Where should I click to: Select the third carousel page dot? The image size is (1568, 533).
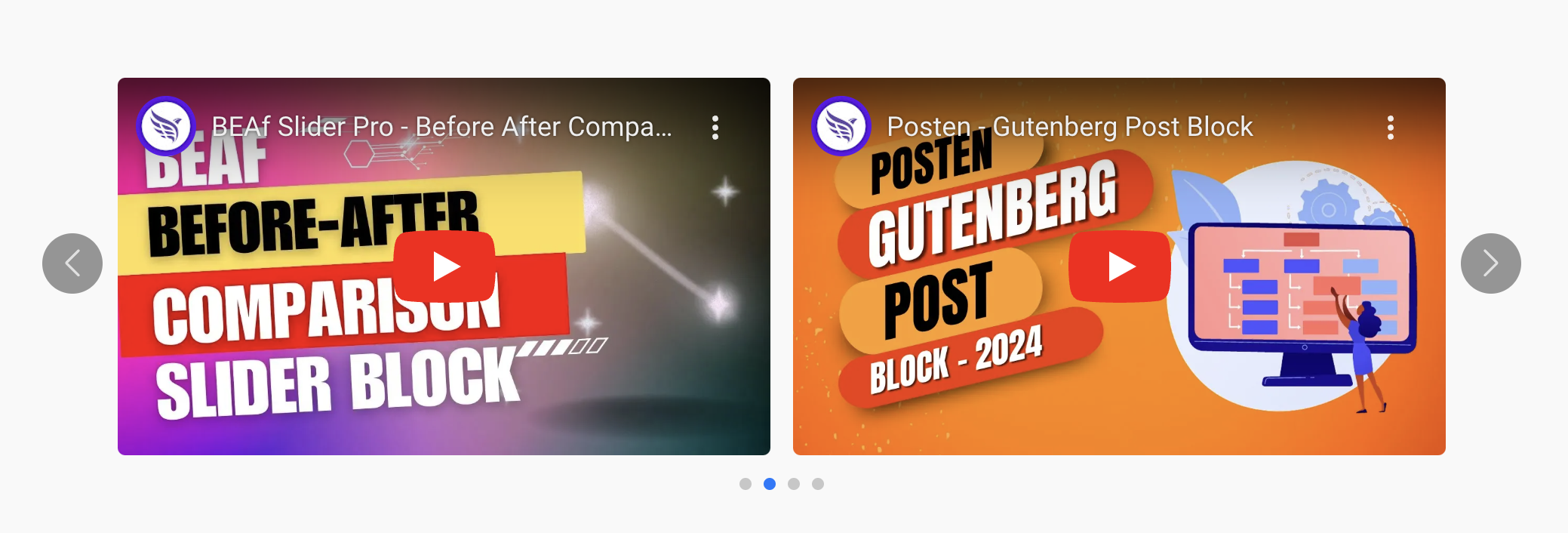click(794, 484)
